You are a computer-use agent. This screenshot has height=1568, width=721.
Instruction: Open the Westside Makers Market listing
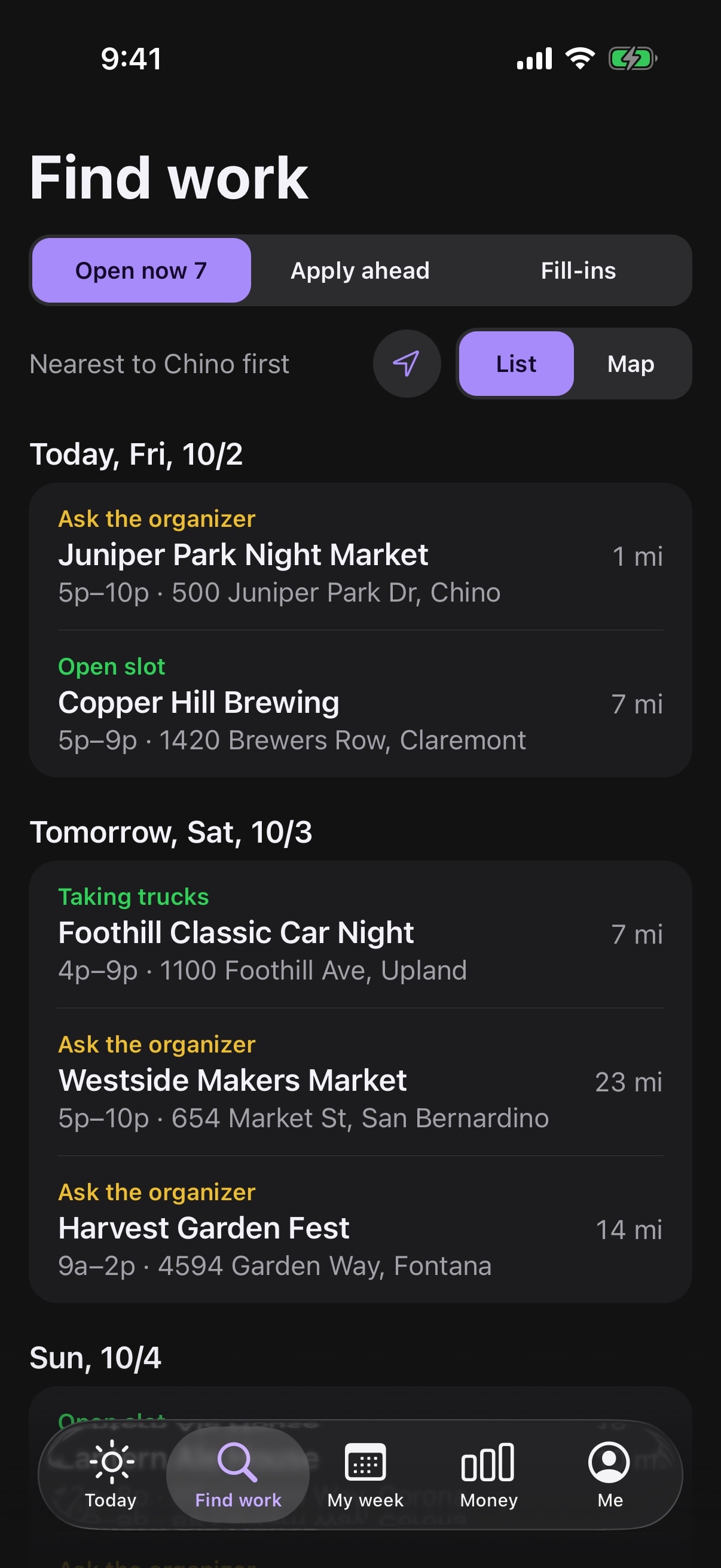click(x=360, y=1082)
